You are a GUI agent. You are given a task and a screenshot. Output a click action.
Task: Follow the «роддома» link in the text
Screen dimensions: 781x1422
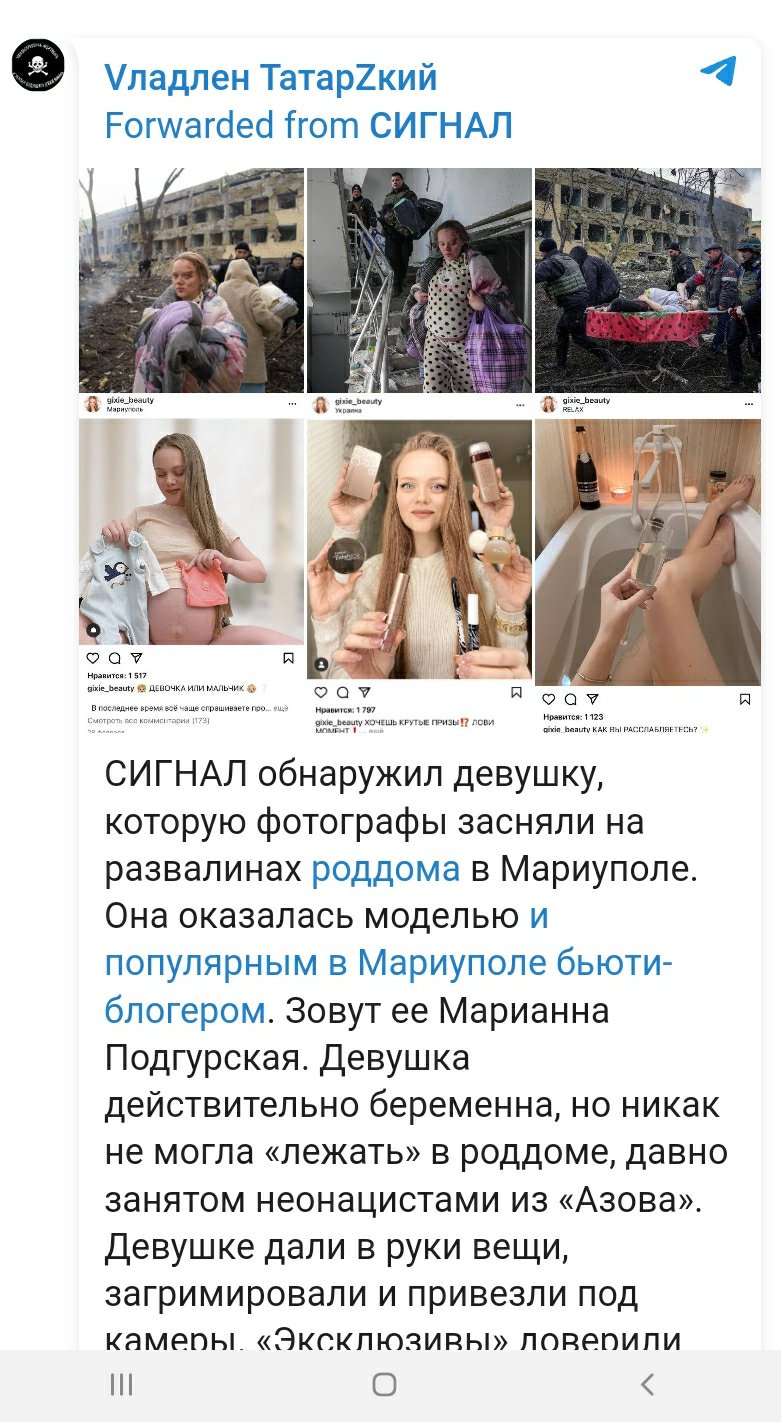[x=385, y=869]
